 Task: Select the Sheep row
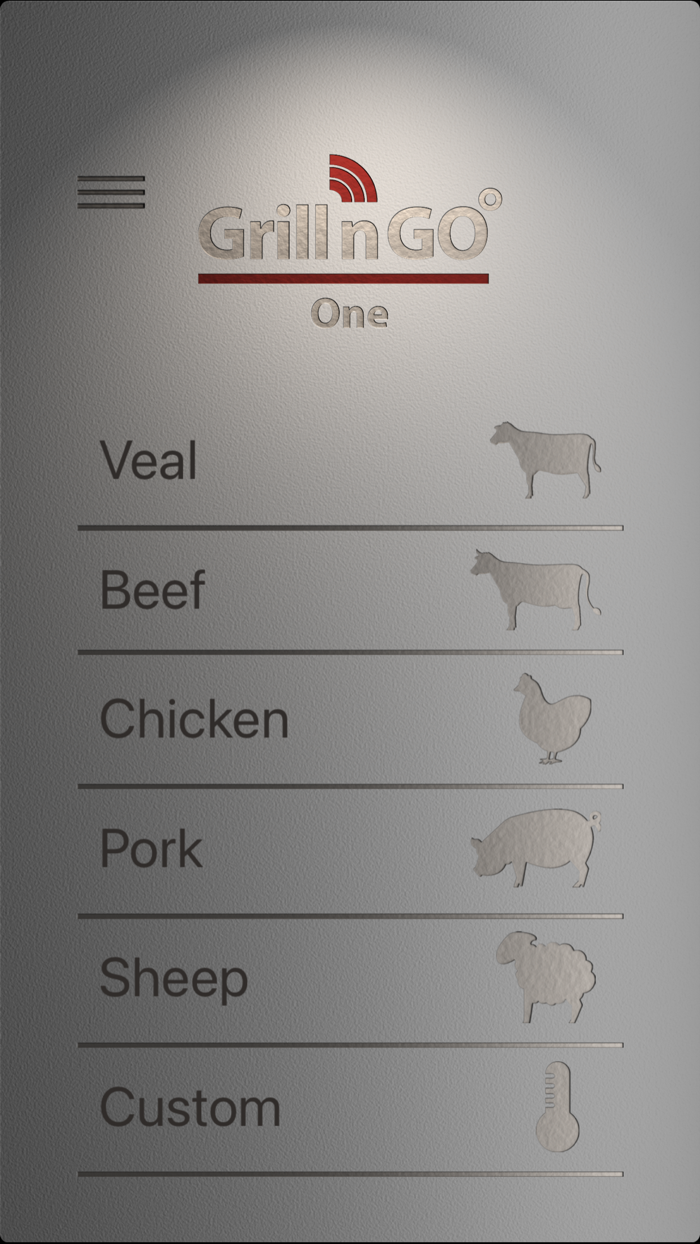(x=350, y=979)
